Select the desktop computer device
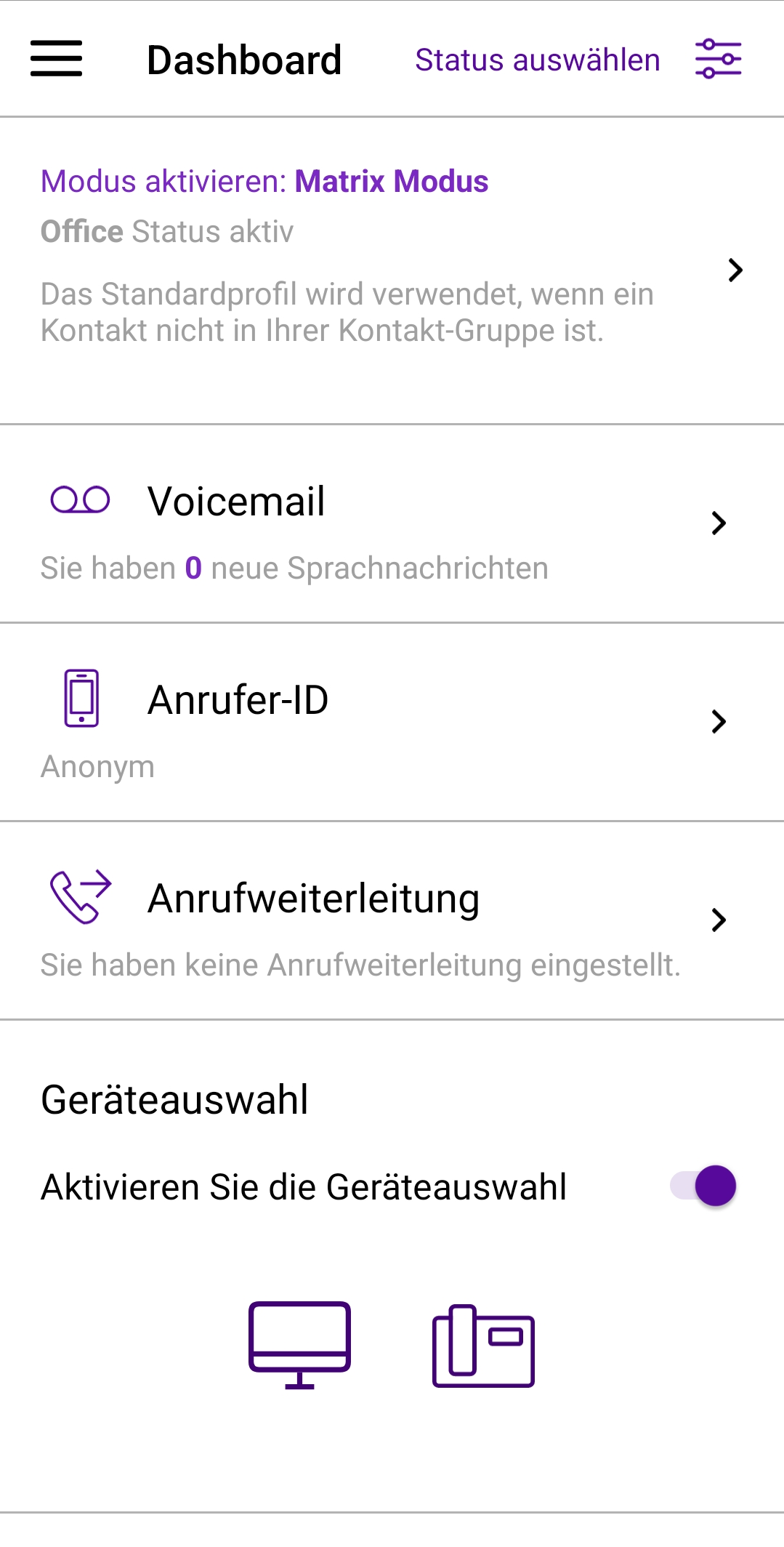784x1547 pixels. [x=299, y=1344]
